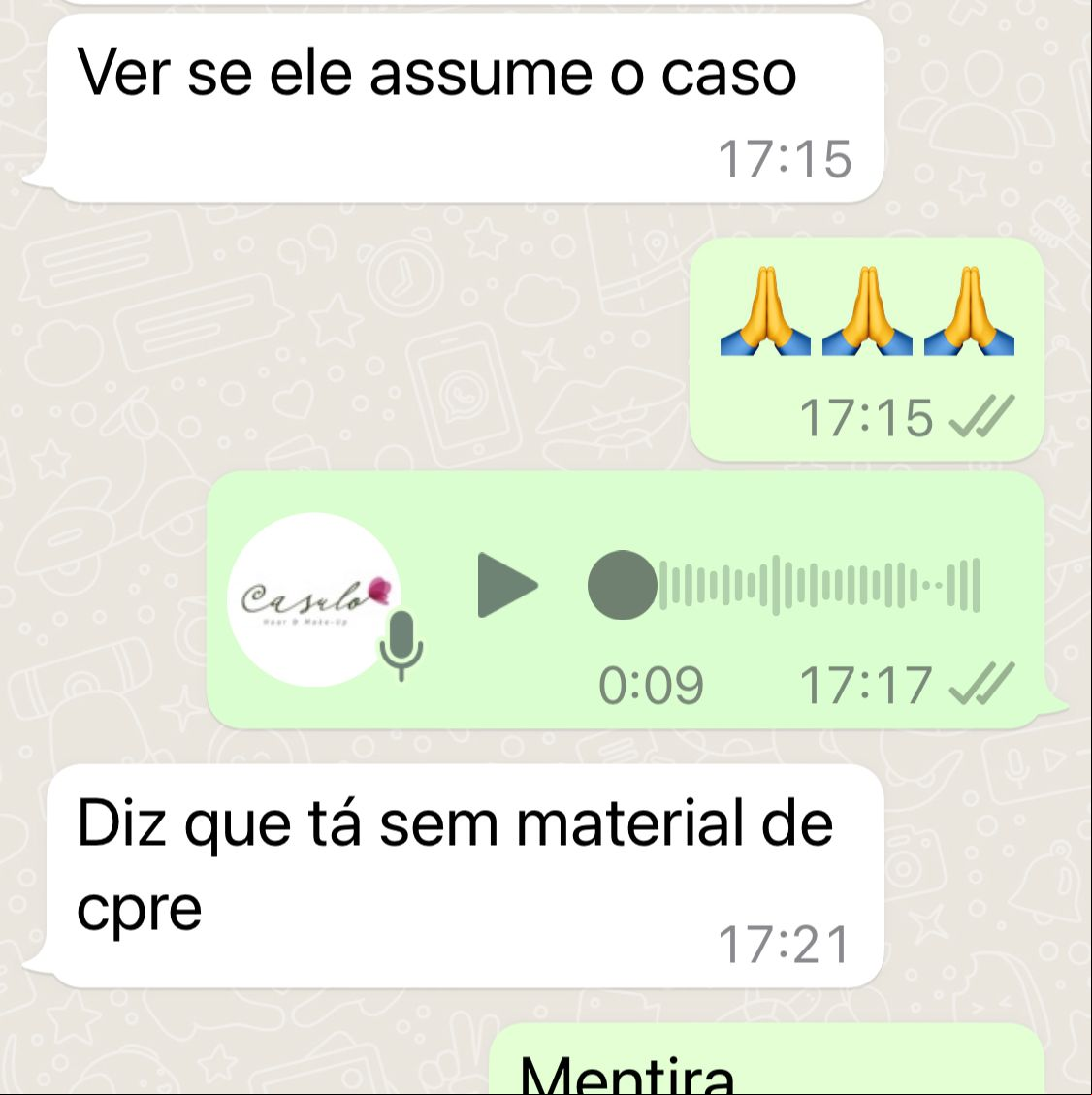This screenshot has height=1095, width=1092.
Task: Play the 0:09 voice message
Action: point(505,585)
